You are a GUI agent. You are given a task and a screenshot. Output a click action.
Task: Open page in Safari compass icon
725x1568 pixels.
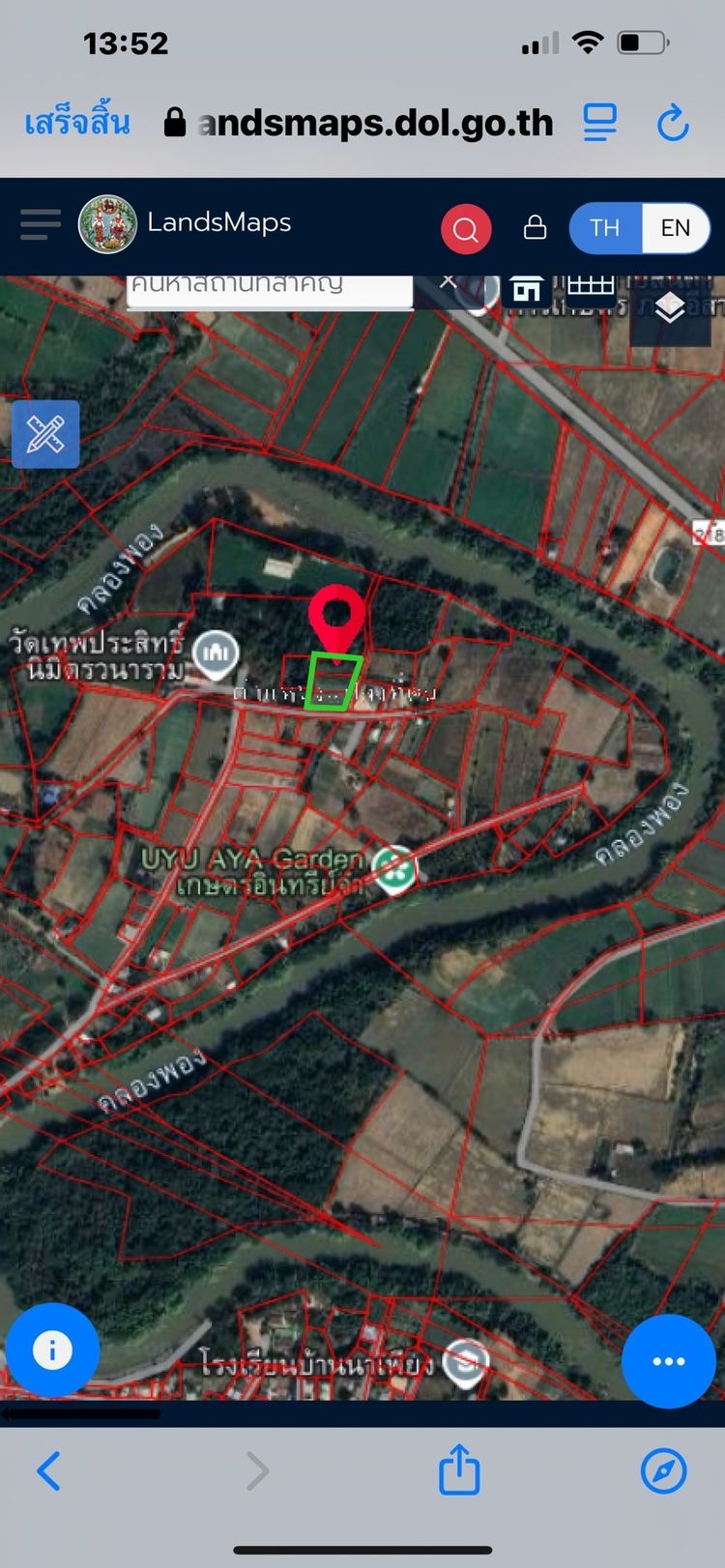(664, 1471)
